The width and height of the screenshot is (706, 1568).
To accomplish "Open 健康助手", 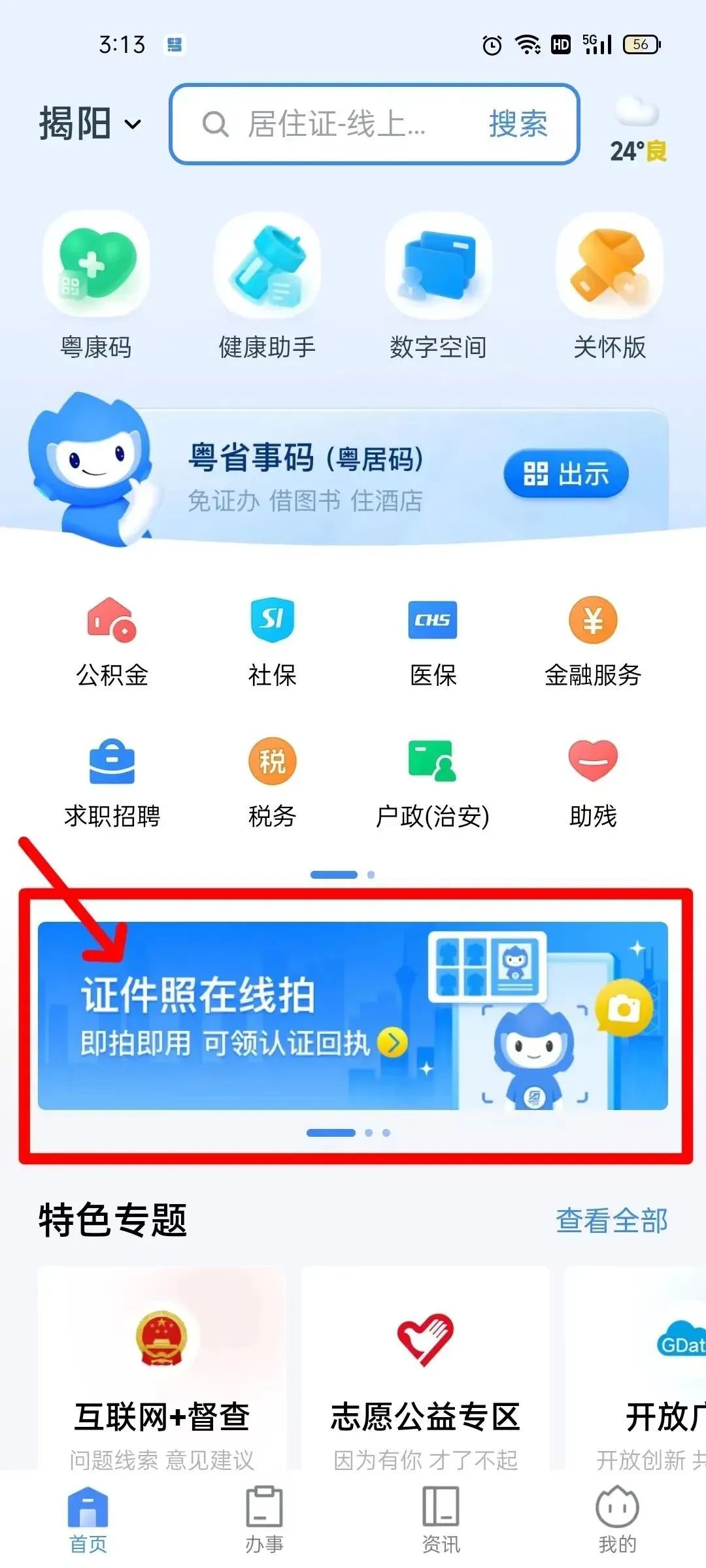I will pyautogui.click(x=267, y=287).
